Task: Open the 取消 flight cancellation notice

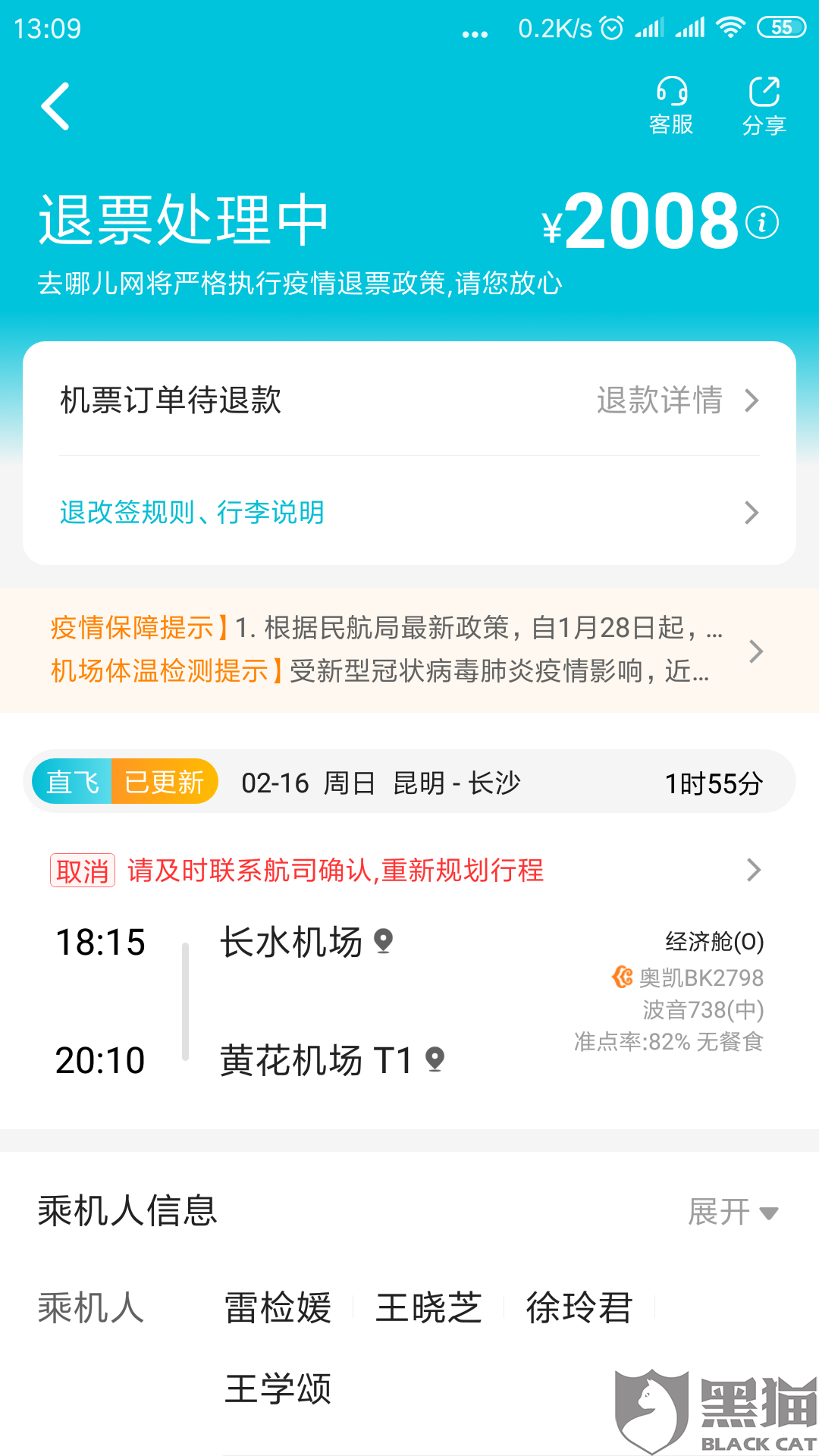Action: click(409, 870)
